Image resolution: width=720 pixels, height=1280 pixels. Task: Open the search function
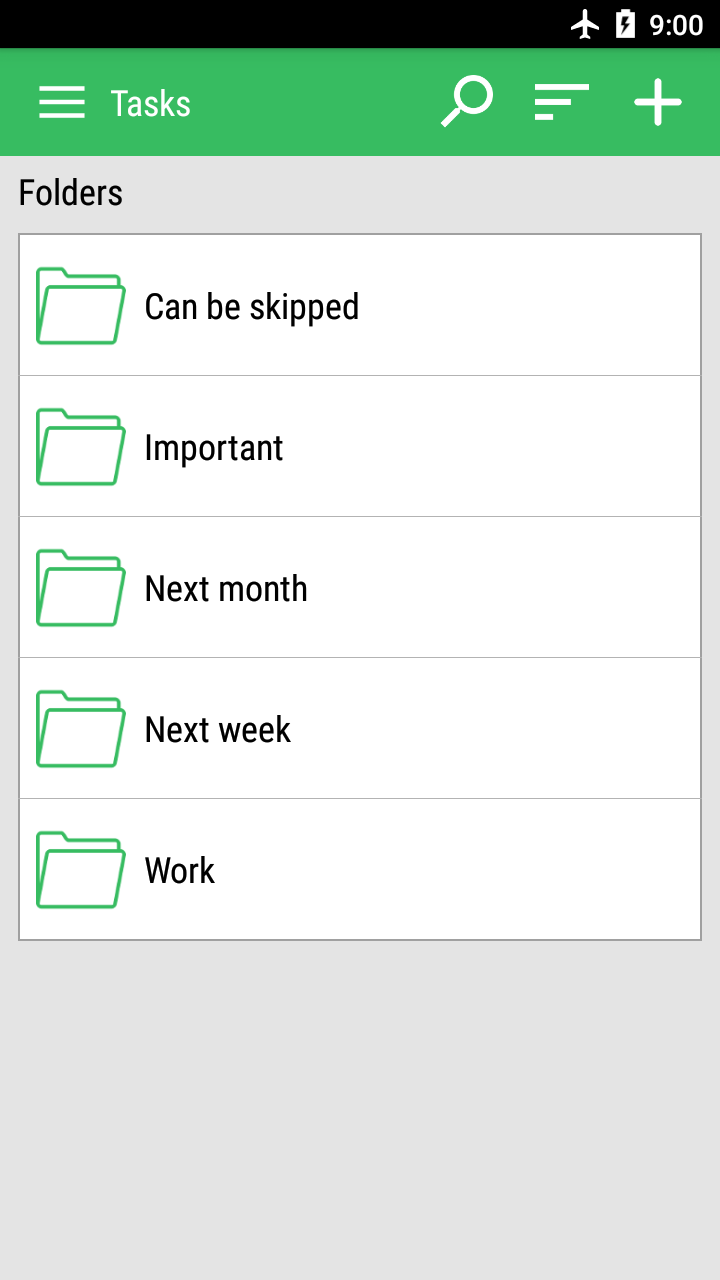(x=465, y=101)
